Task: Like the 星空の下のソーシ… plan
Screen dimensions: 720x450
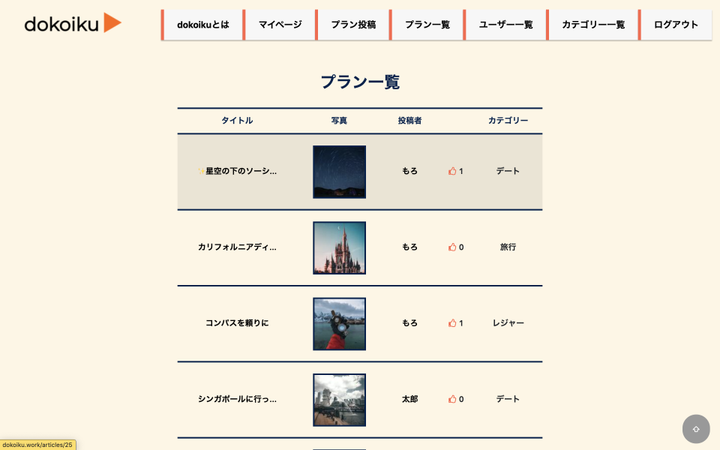Action: pyautogui.click(x=452, y=171)
